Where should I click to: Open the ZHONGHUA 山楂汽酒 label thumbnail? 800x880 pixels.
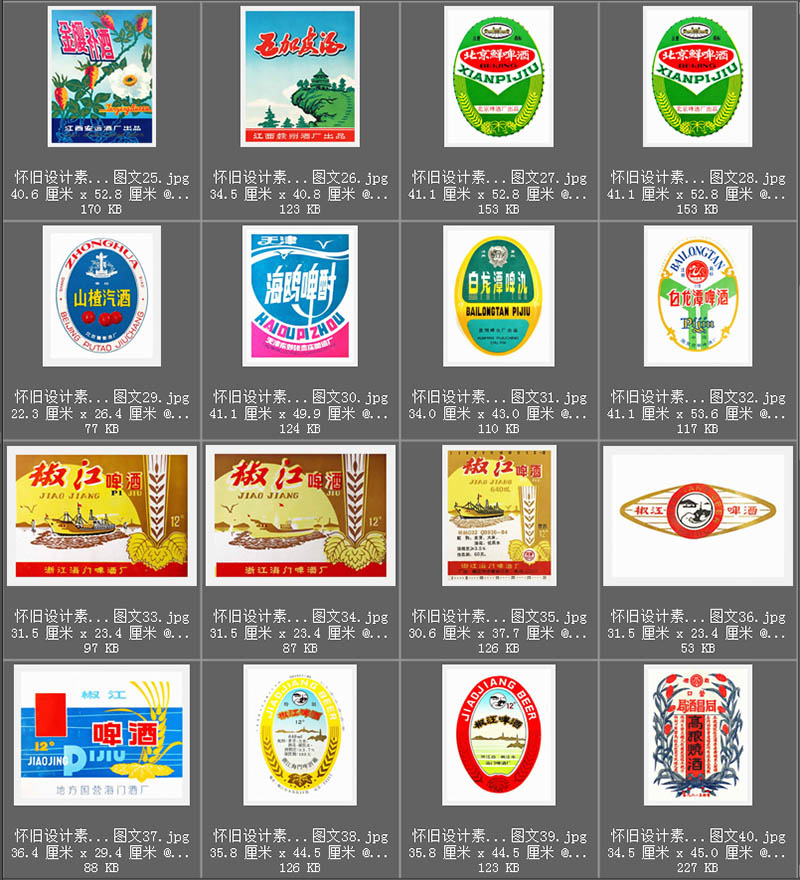[100, 295]
